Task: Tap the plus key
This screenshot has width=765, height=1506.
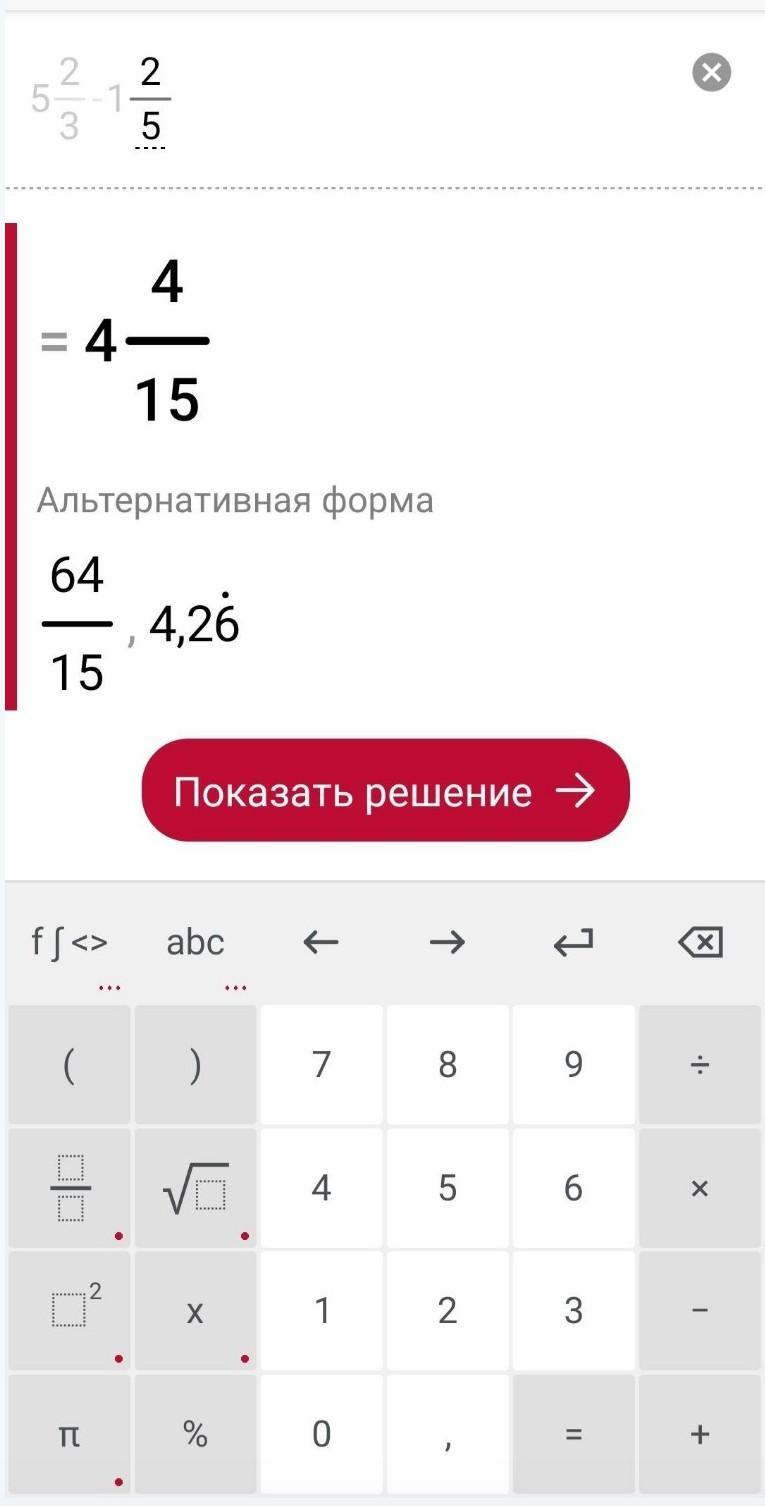Action: (x=699, y=1434)
